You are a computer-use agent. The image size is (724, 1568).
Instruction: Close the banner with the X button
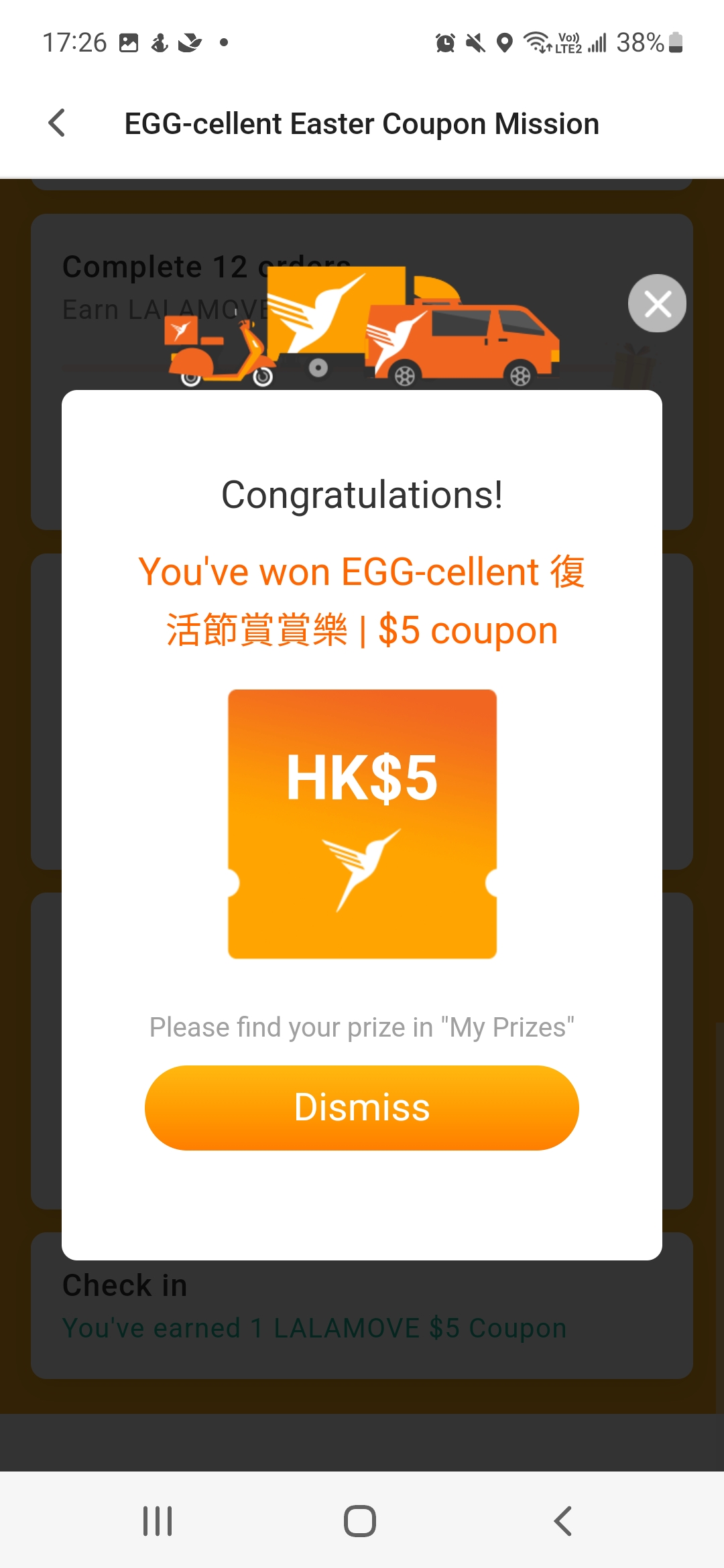tap(657, 303)
